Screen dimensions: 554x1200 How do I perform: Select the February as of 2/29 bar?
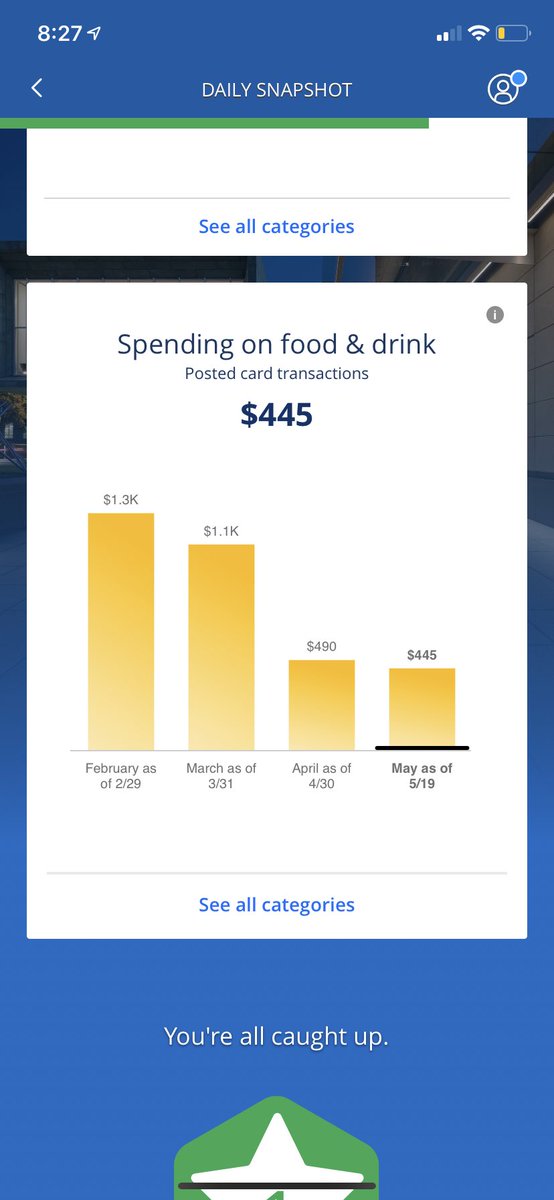(121, 631)
